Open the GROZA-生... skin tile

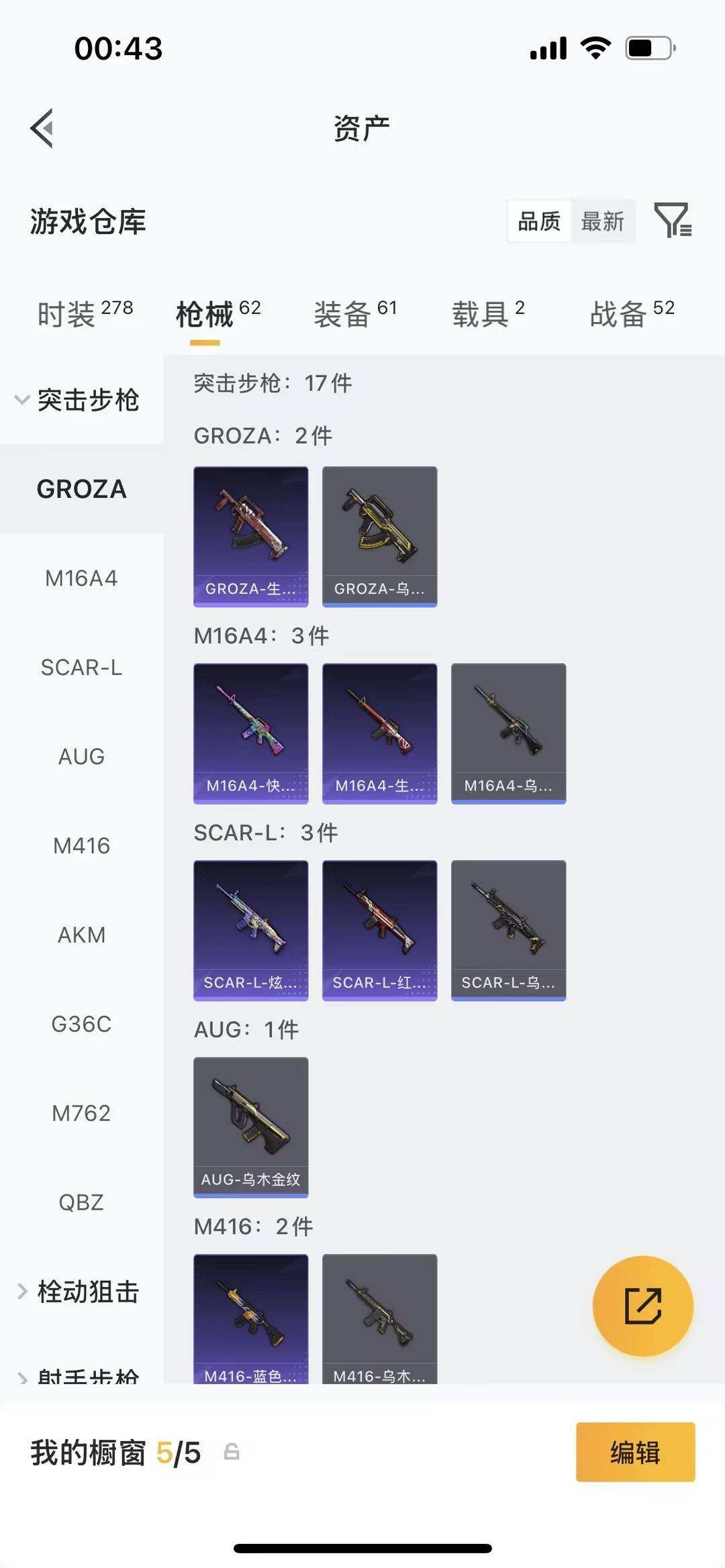click(251, 536)
